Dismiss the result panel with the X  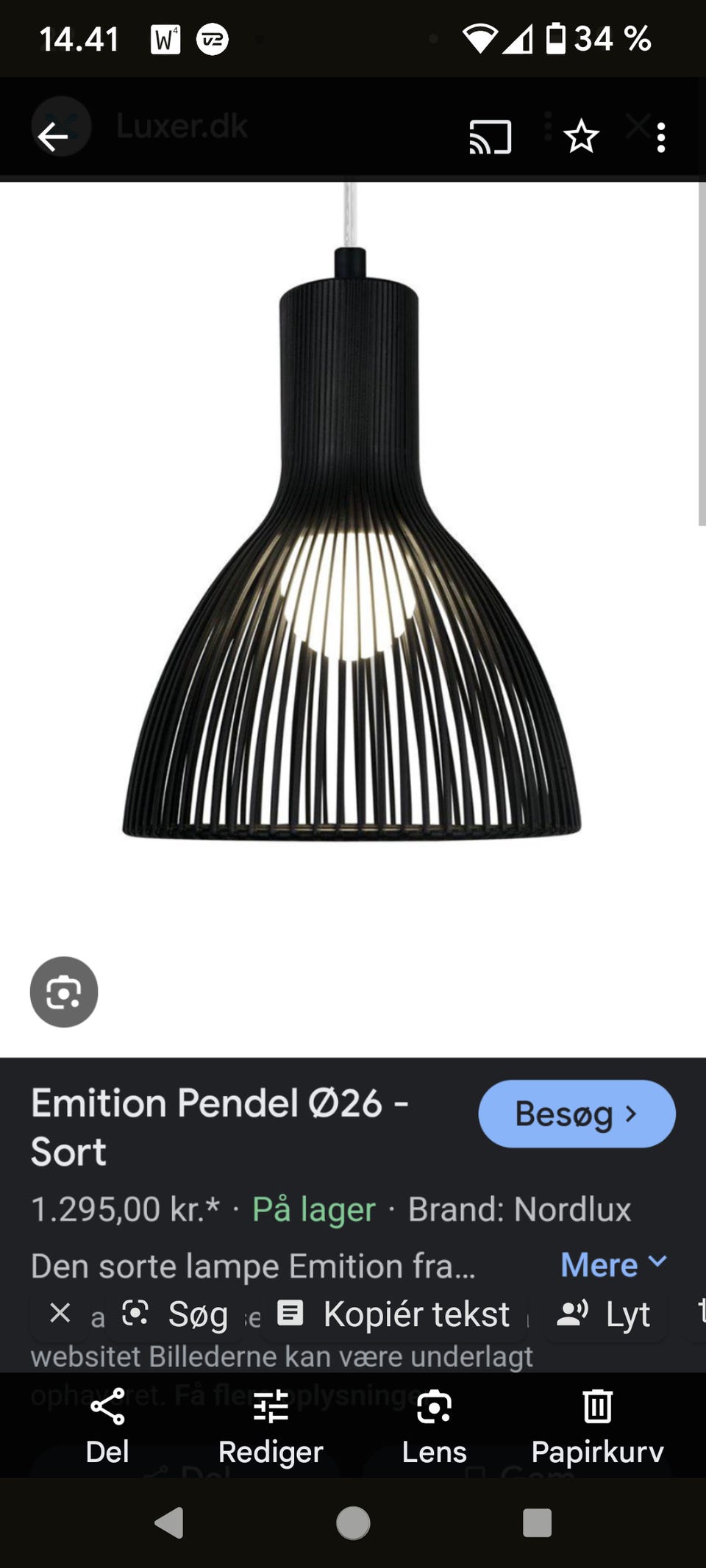59,1314
